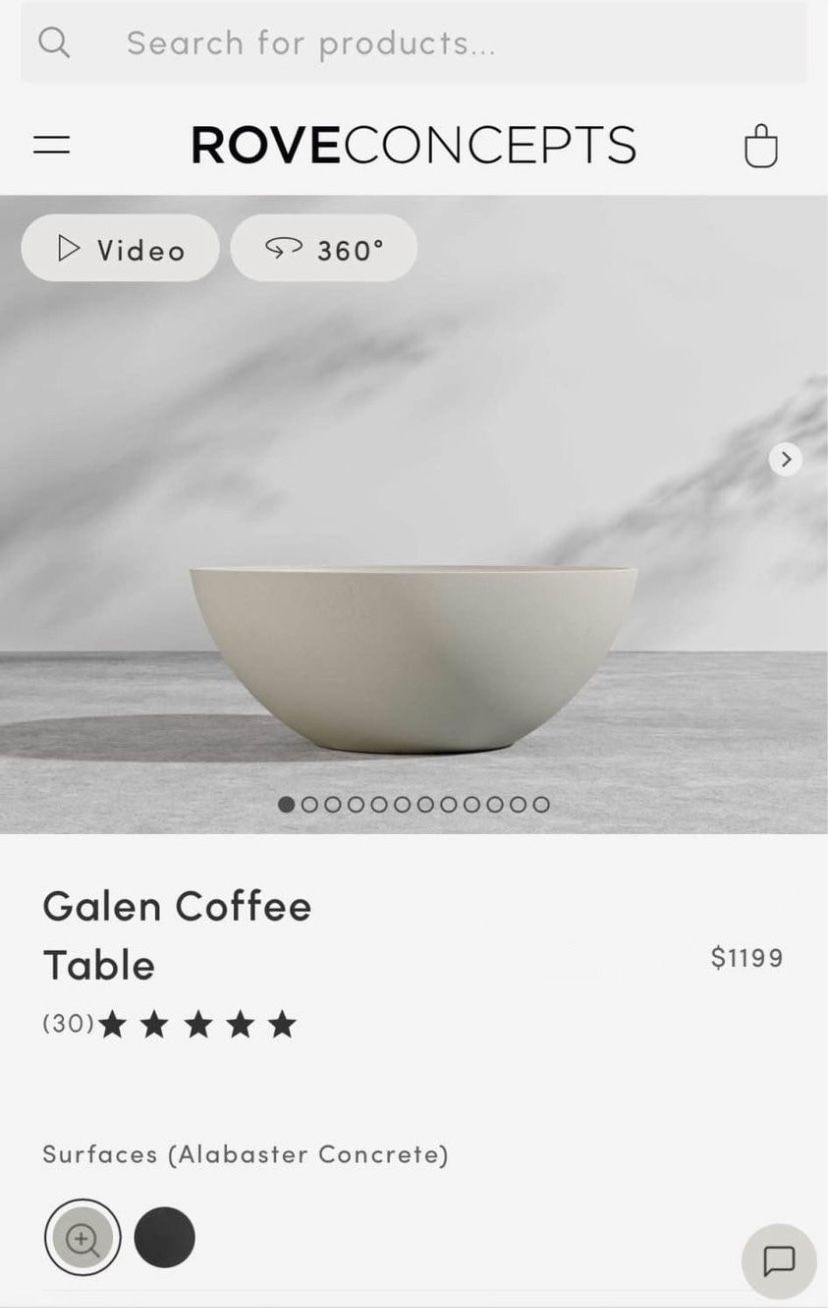Play the product video

coord(120,249)
